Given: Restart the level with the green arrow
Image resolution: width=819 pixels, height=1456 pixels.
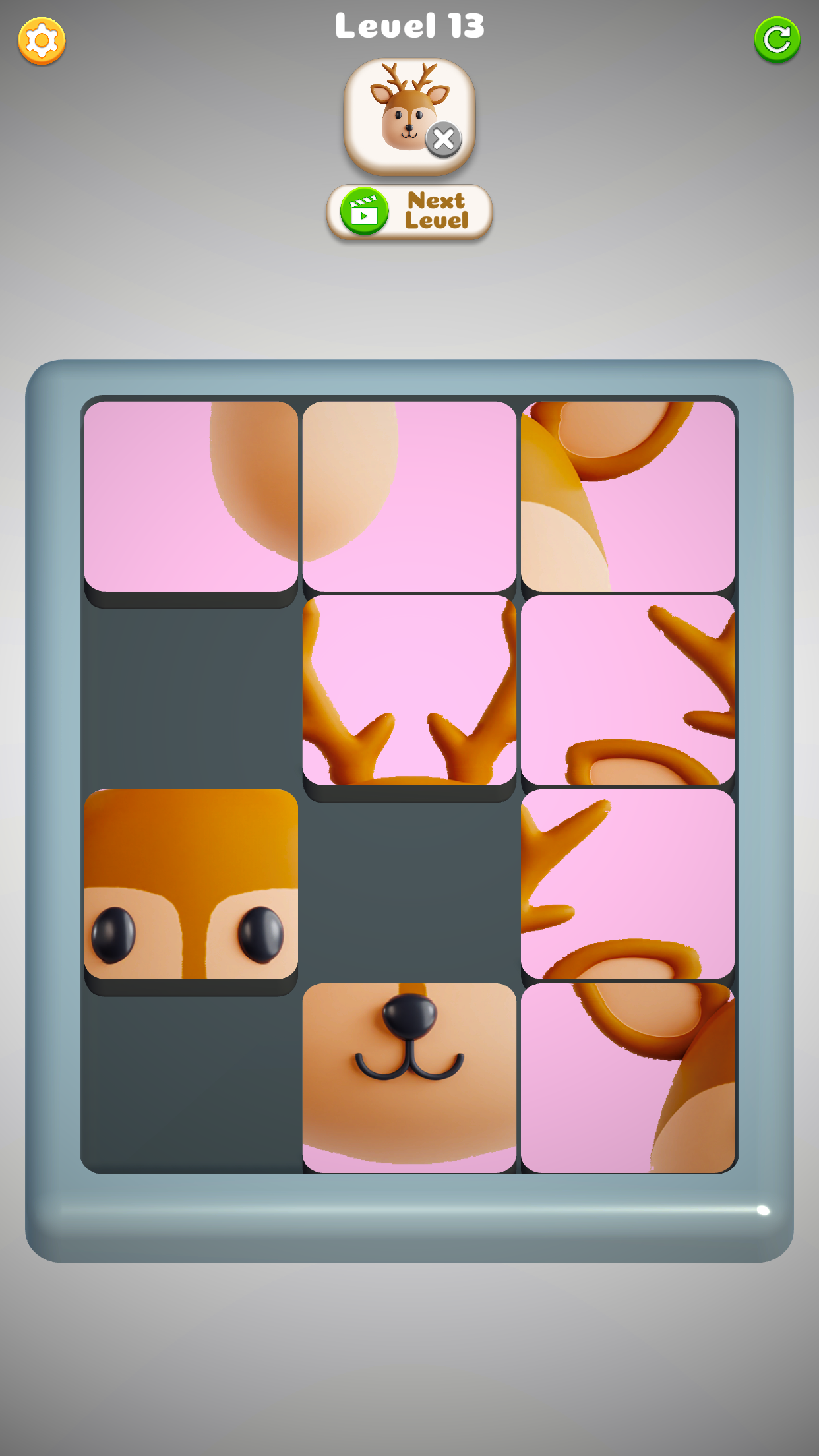Looking at the screenshot, I should [x=777, y=40].
